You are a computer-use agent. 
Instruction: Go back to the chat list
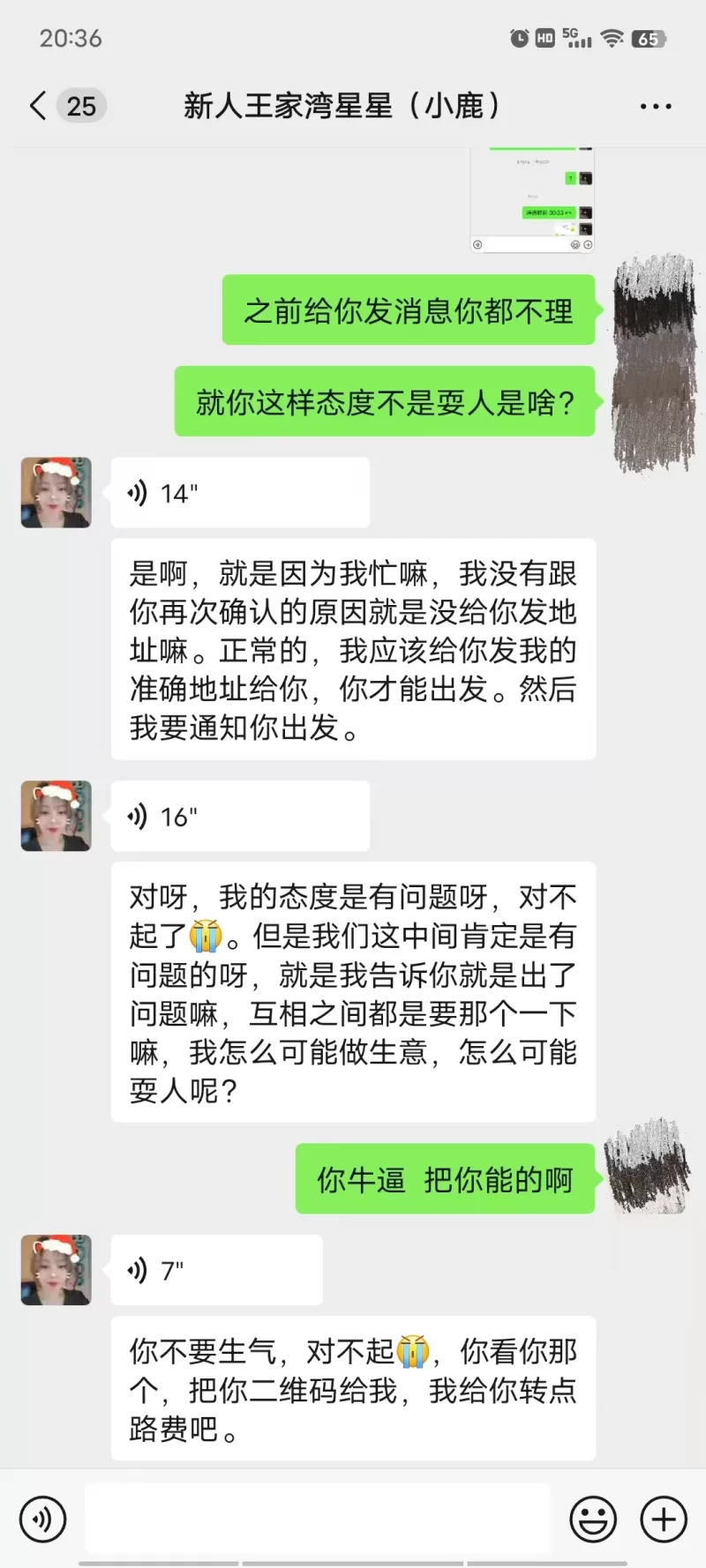(38, 107)
